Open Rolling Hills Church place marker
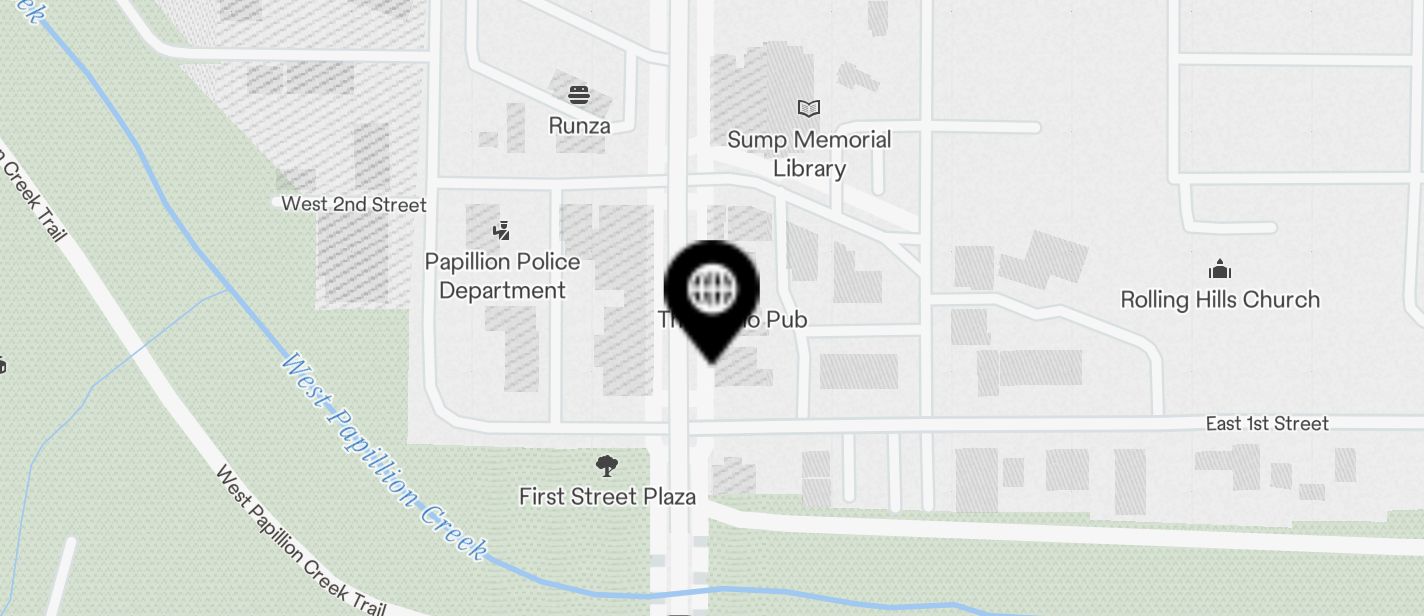 pyautogui.click(x=1219, y=270)
